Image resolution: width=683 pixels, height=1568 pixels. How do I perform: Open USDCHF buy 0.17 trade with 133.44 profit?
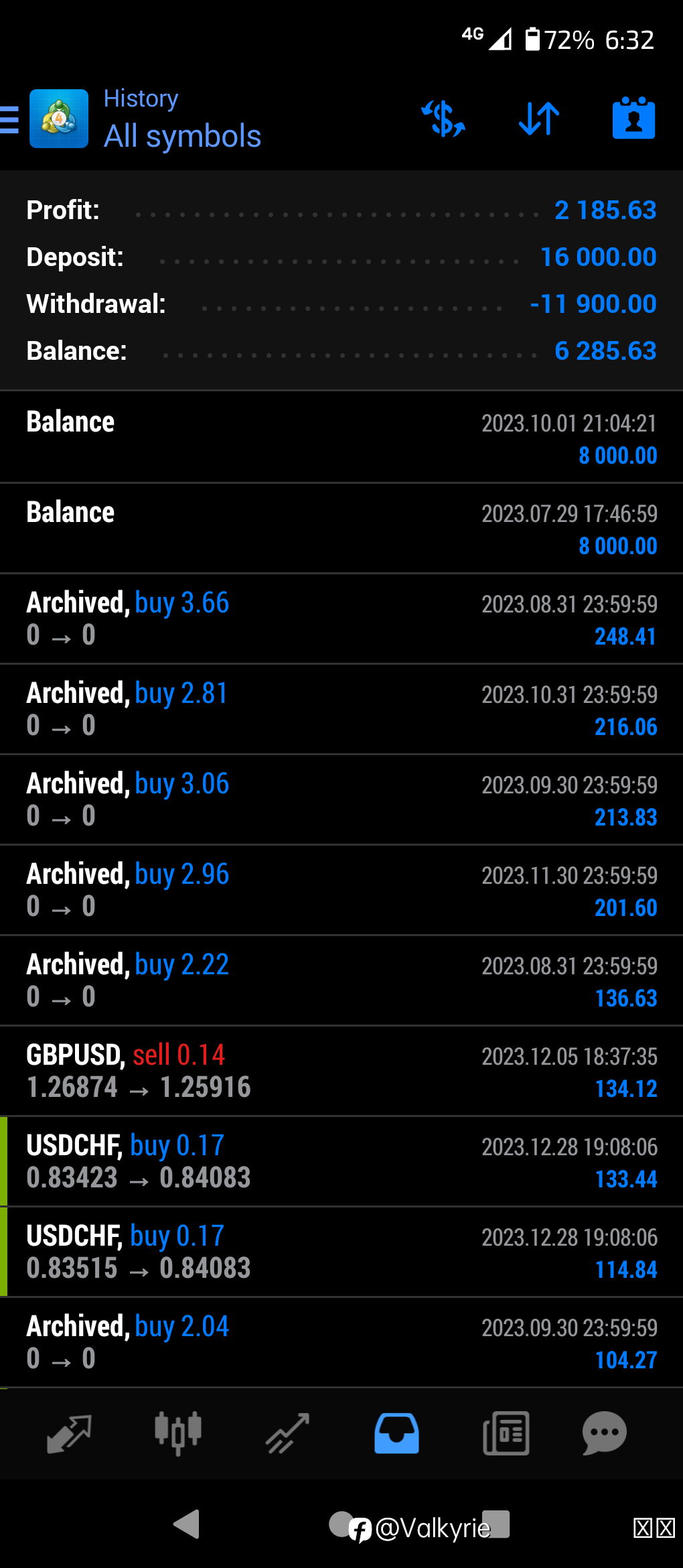[341, 1161]
